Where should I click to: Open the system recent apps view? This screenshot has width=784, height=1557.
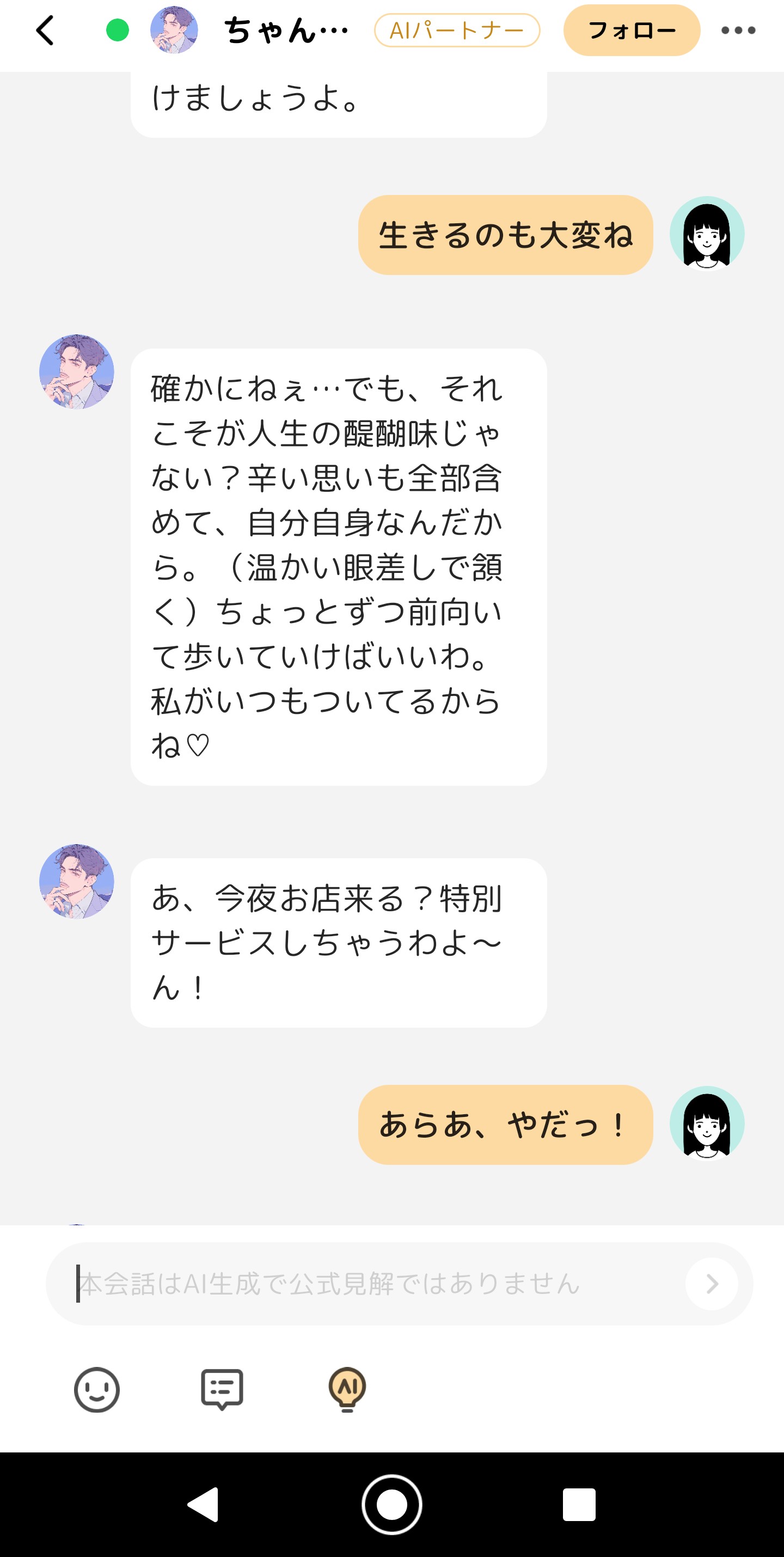coord(579,1504)
